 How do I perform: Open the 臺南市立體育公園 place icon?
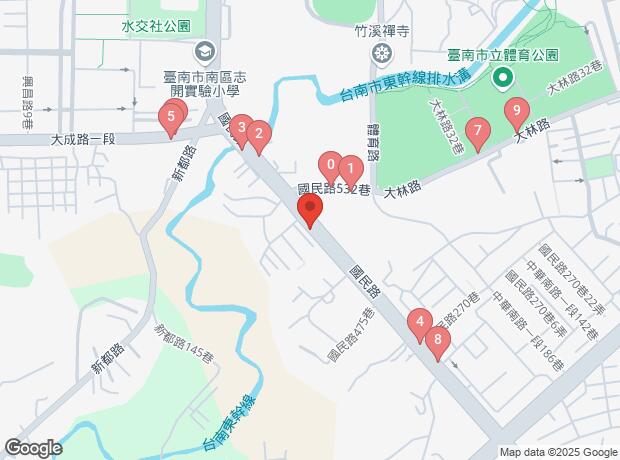(502, 77)
